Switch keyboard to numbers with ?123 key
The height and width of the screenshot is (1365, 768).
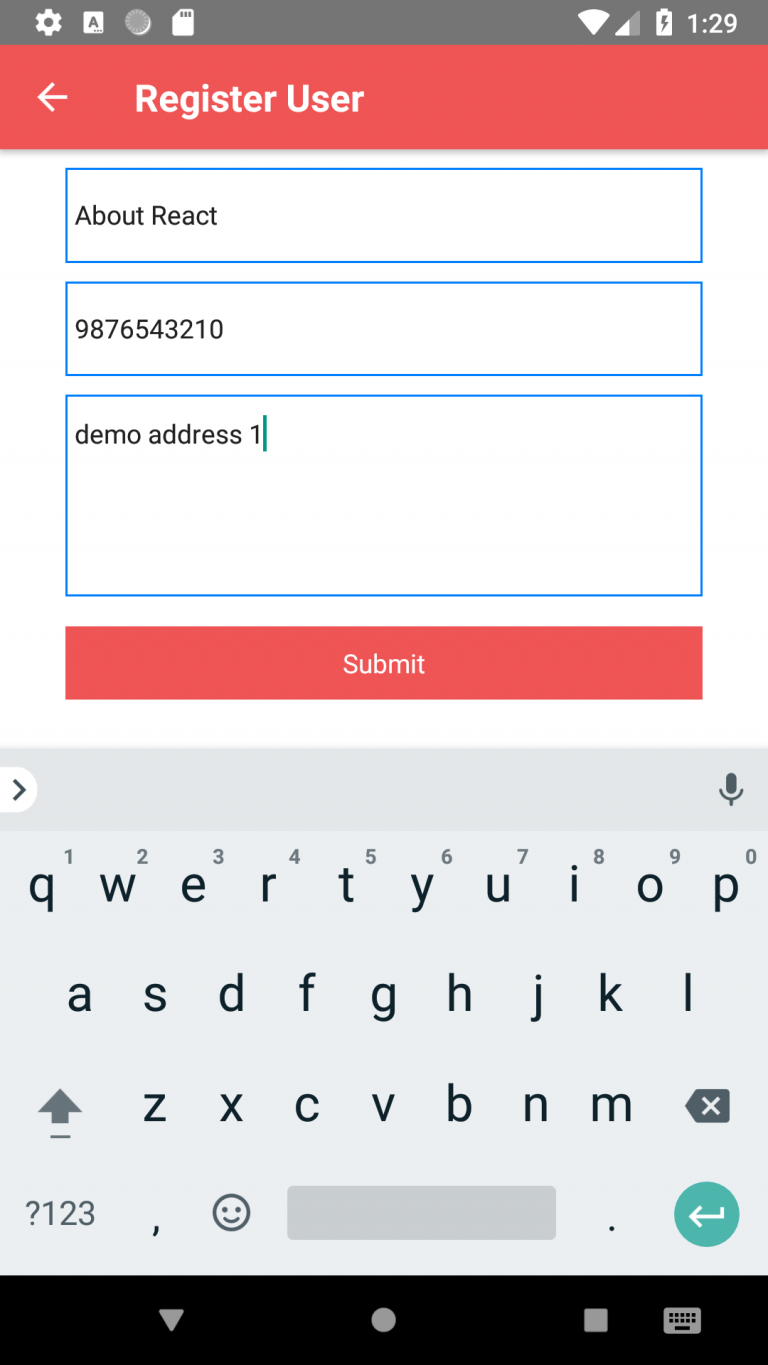click(58, 1213)
